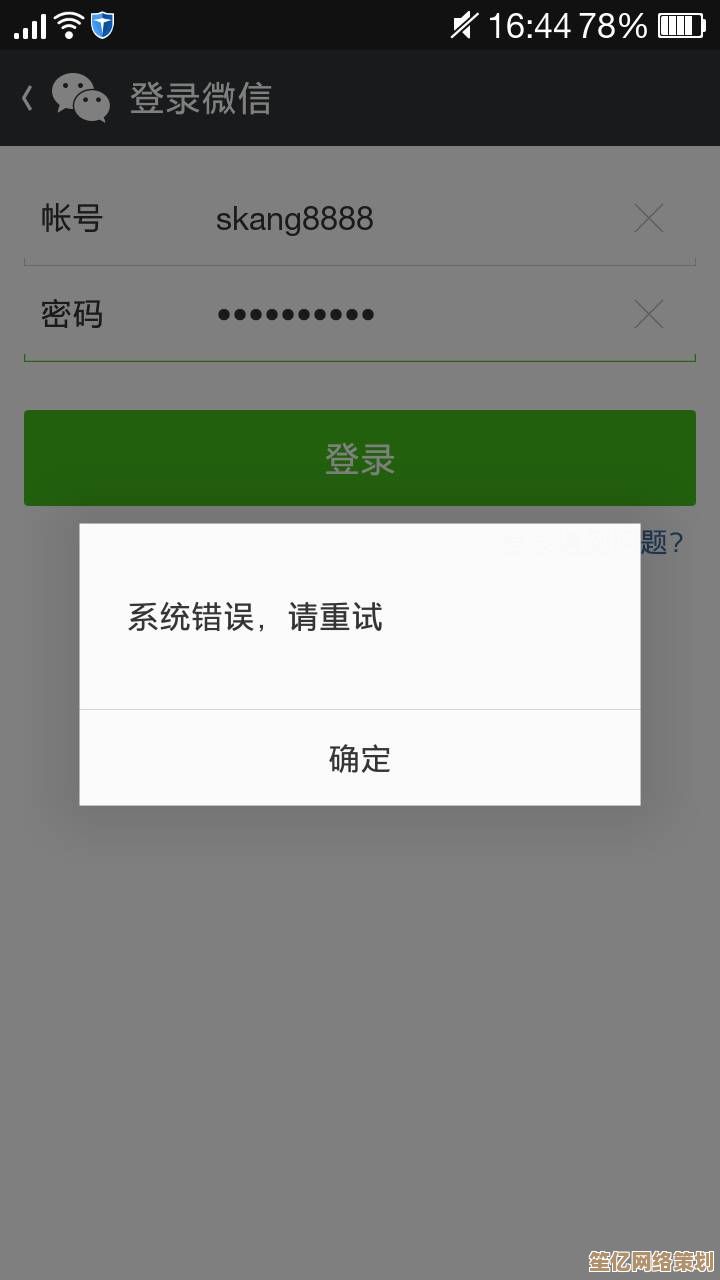Image resolution: width=720 pixels, height=1280 pixels.
Task: Clear the 密码 password field
Action: pyautogui.click(x=649, y=315)
